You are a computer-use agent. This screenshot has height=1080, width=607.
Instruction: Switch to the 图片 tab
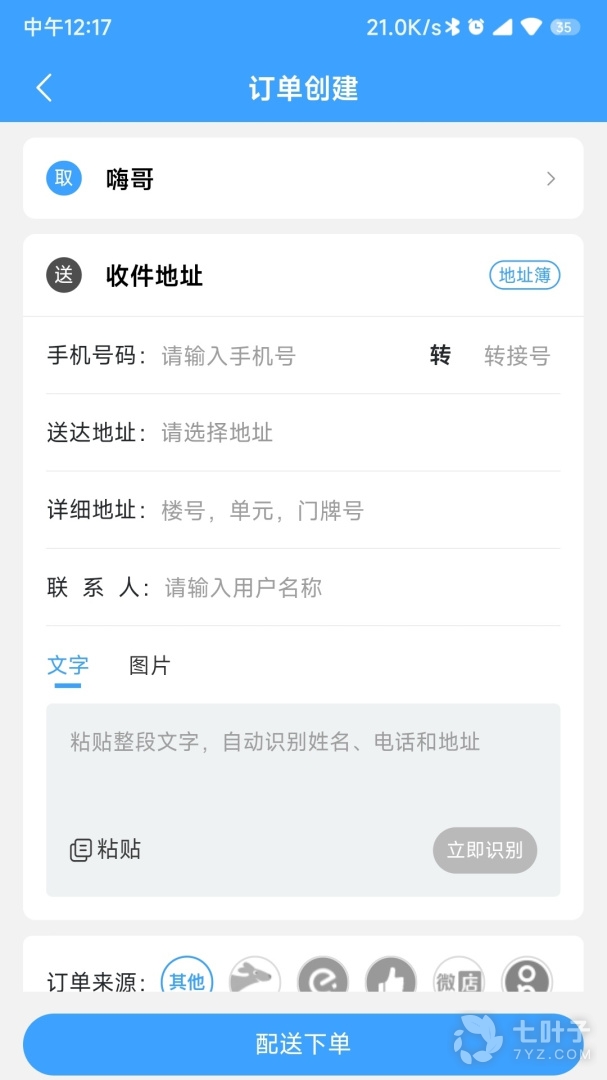coord(150,666)
